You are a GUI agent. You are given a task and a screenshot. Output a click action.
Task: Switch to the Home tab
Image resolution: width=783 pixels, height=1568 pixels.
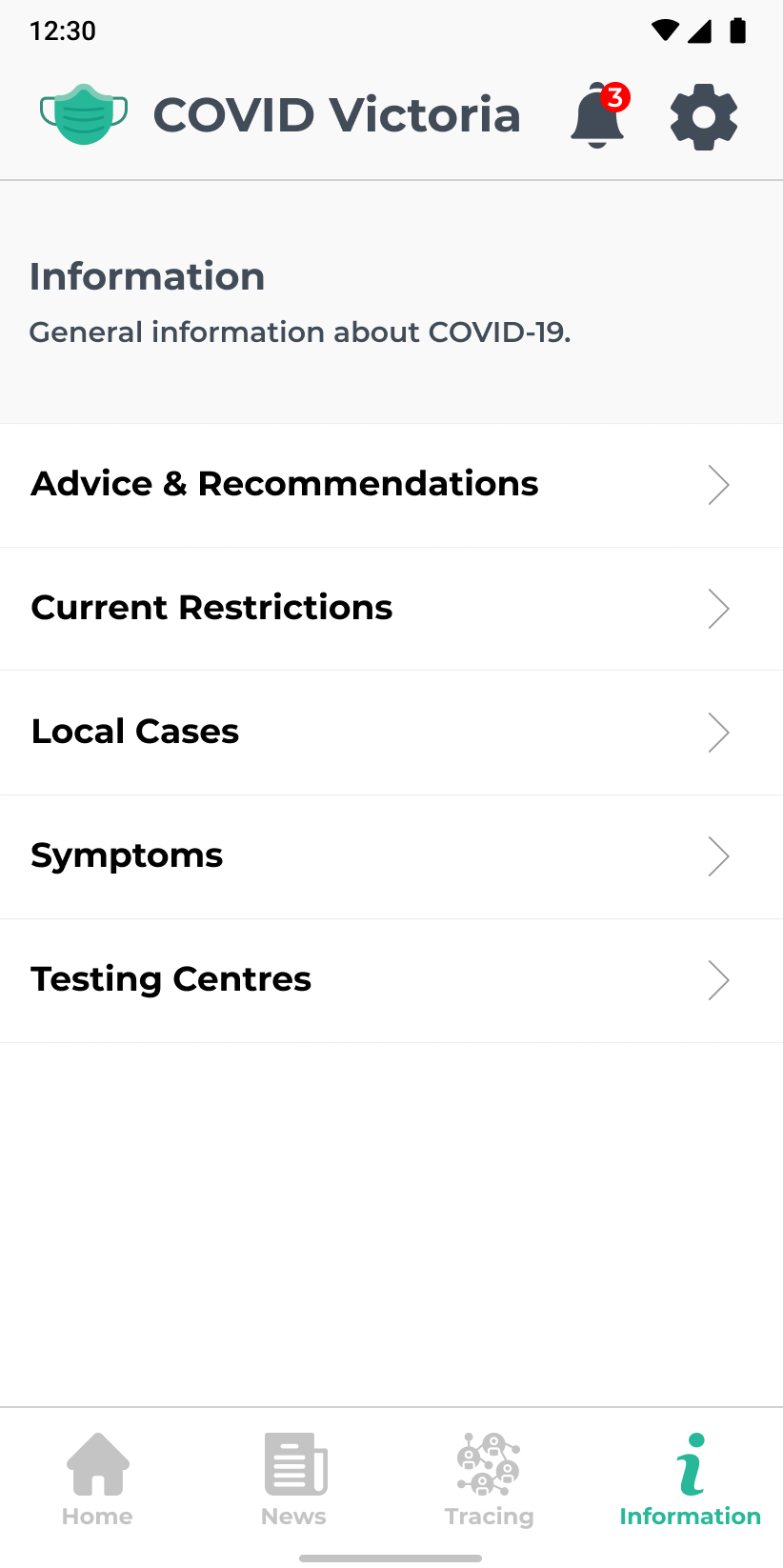click(x=97, y=1479)
